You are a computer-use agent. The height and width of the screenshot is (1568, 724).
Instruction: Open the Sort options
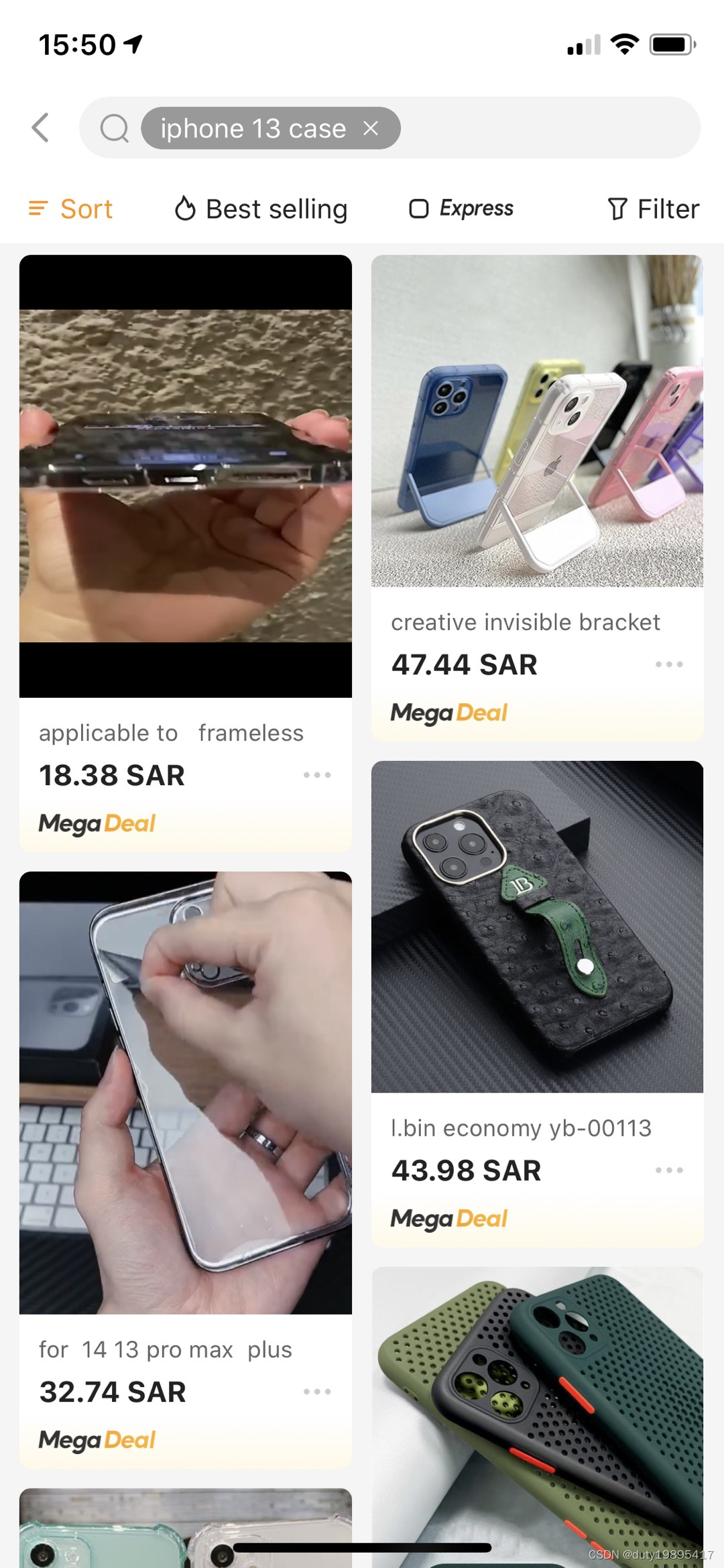[x=71, y=209]
